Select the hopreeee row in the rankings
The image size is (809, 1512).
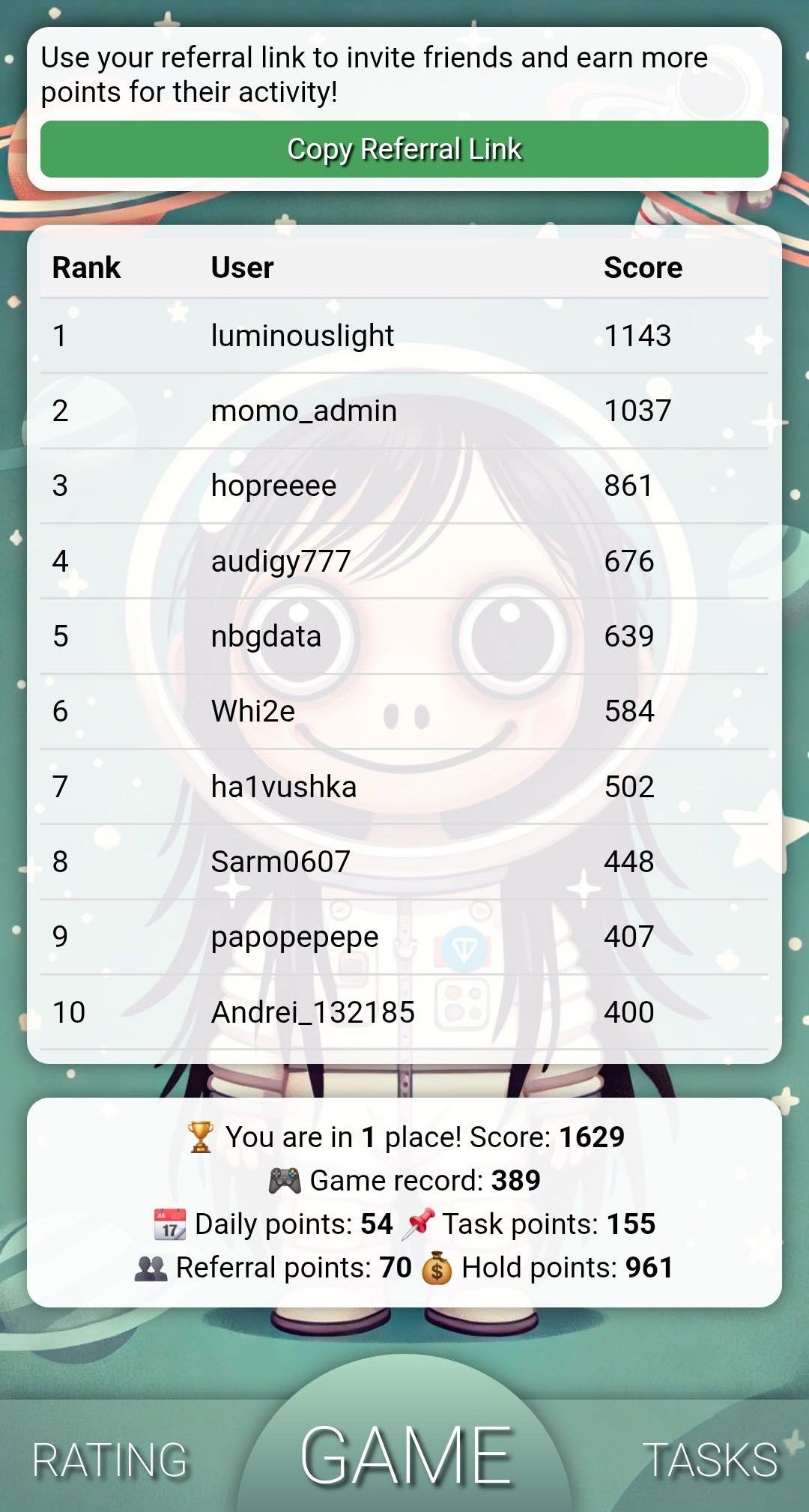[x=272, y=486]
